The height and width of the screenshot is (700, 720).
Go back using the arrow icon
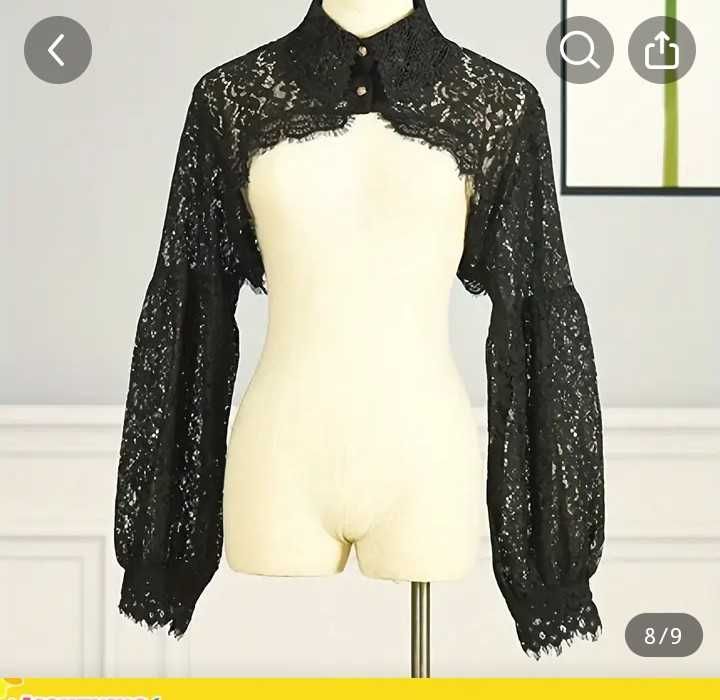click(x=57, y=50)
